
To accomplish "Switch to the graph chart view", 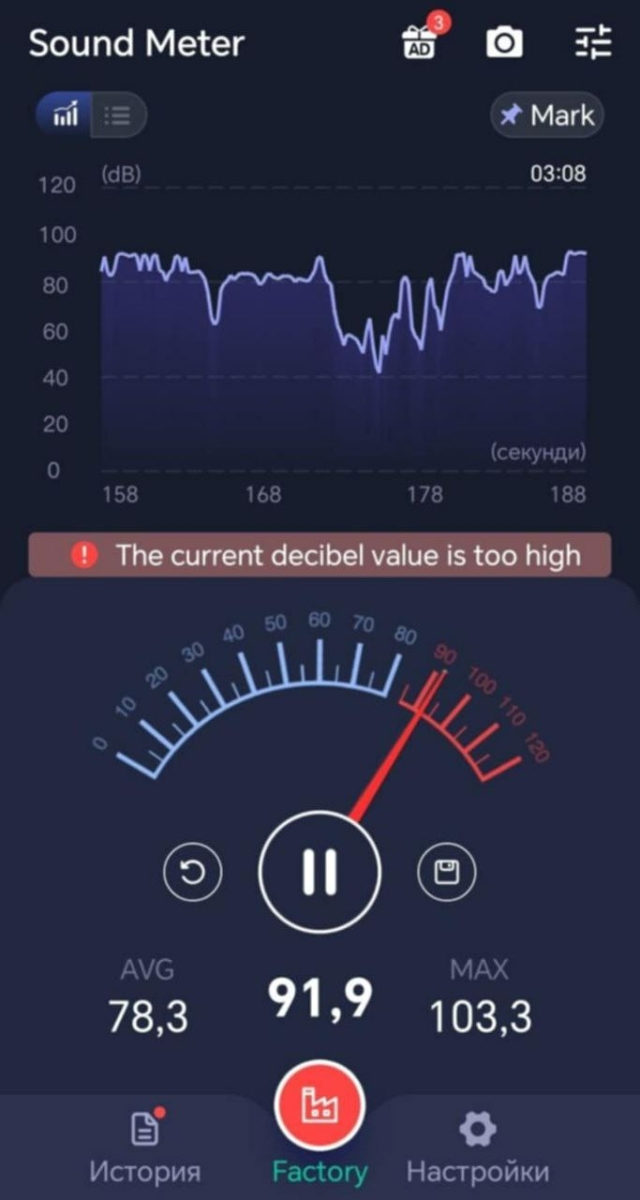I will coord(66,115).
